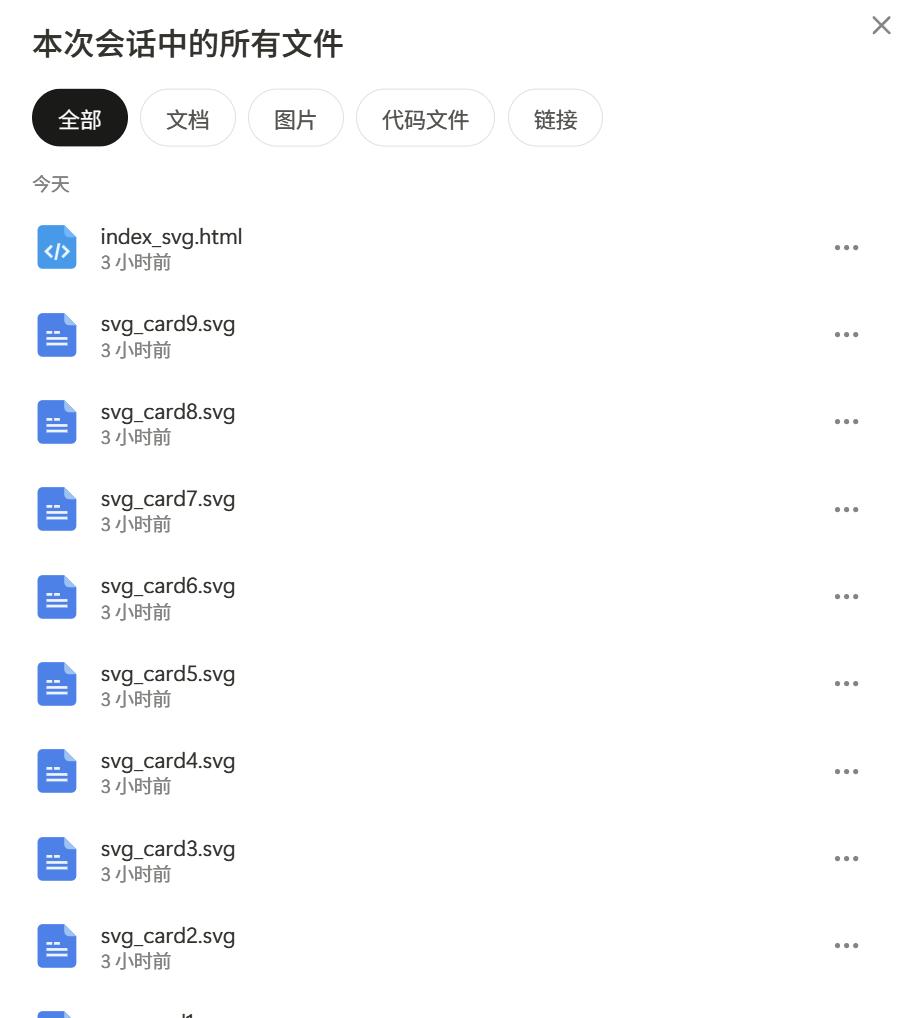Screen dimensions: 922x1018
Task: Open more options for svg_card8.svg
Action: 846,422
